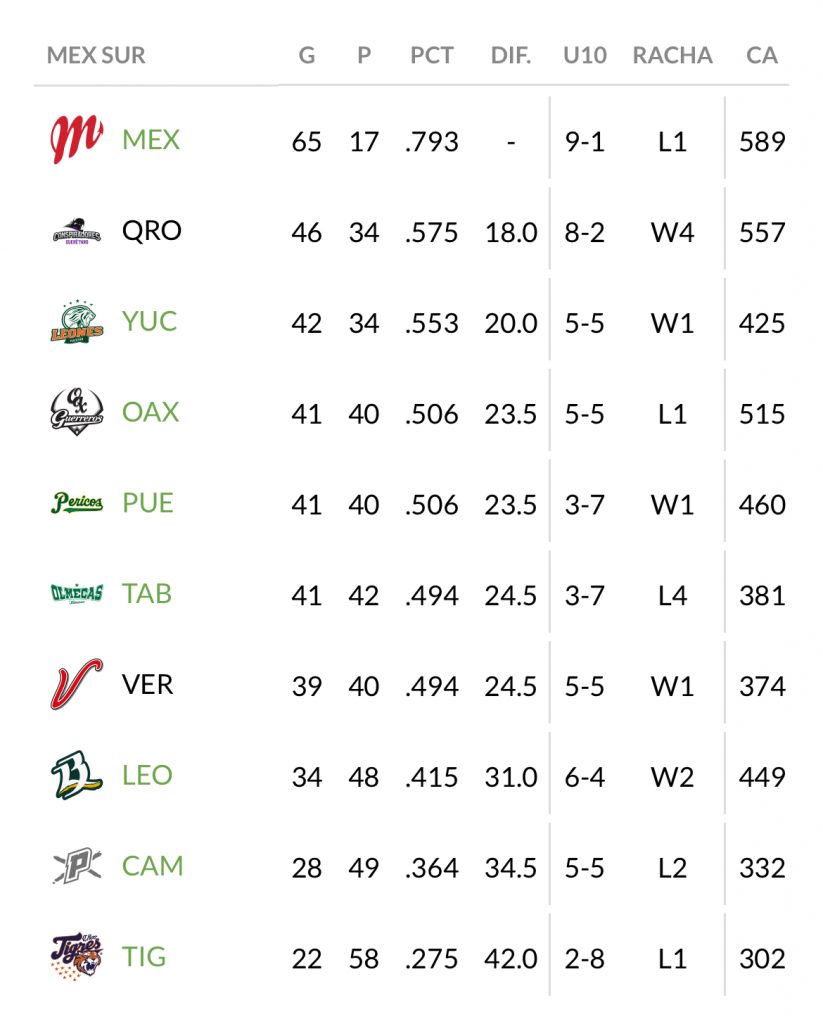Open the MEX team link

[x=151, y=139]
